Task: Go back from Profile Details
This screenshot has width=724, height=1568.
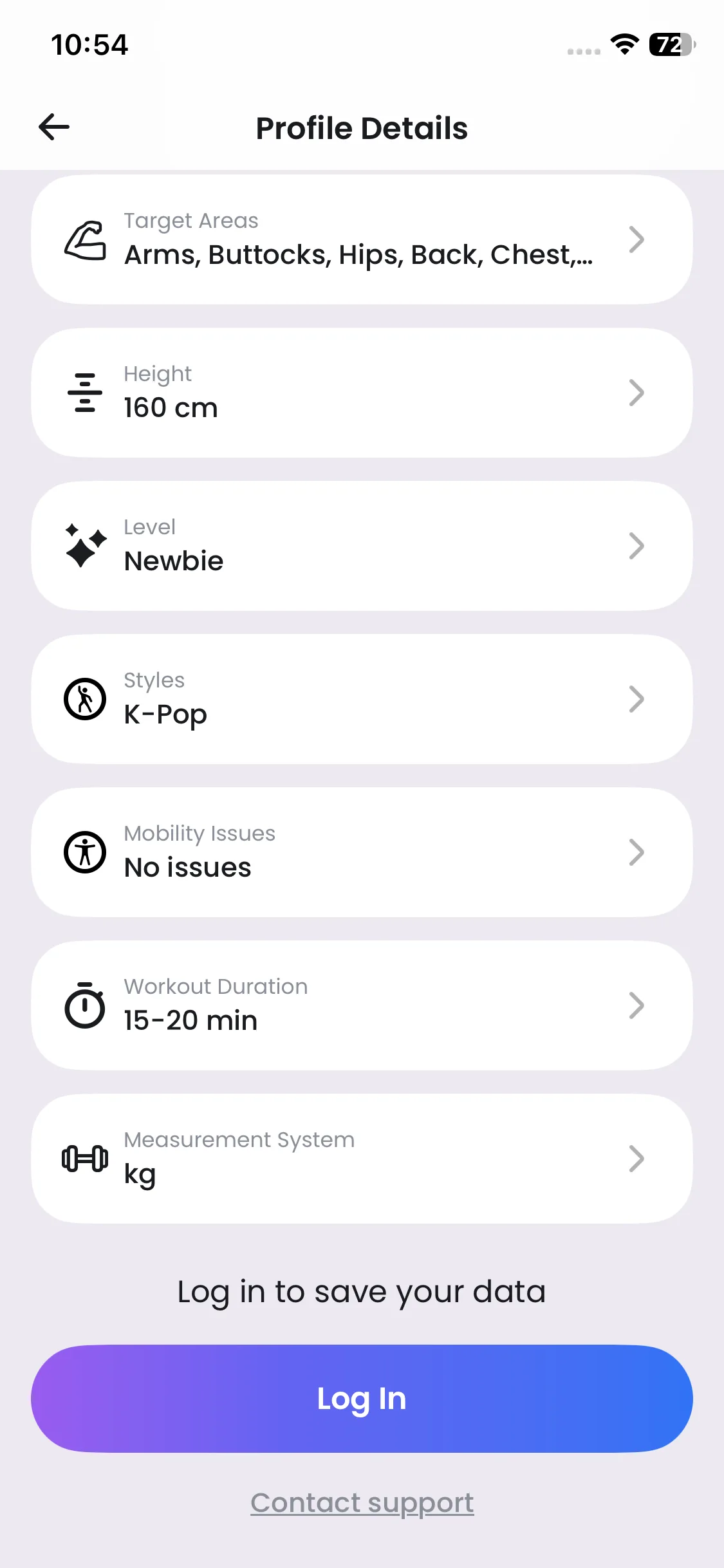Action: tap(54, 127)
